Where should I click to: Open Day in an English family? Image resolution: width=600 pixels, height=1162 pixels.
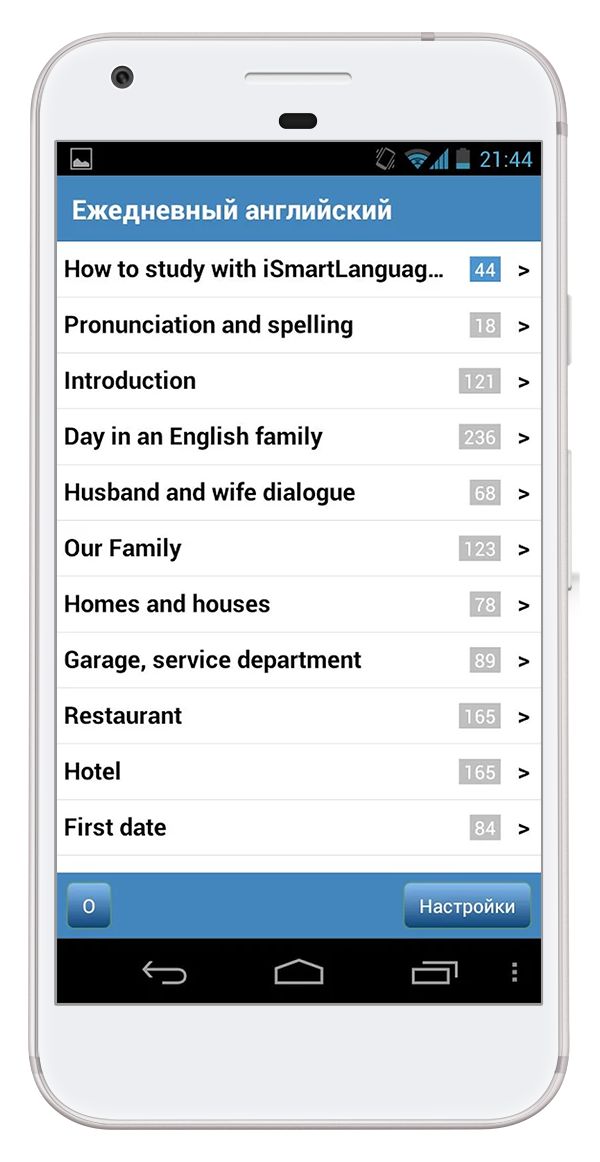coord(299,437)
